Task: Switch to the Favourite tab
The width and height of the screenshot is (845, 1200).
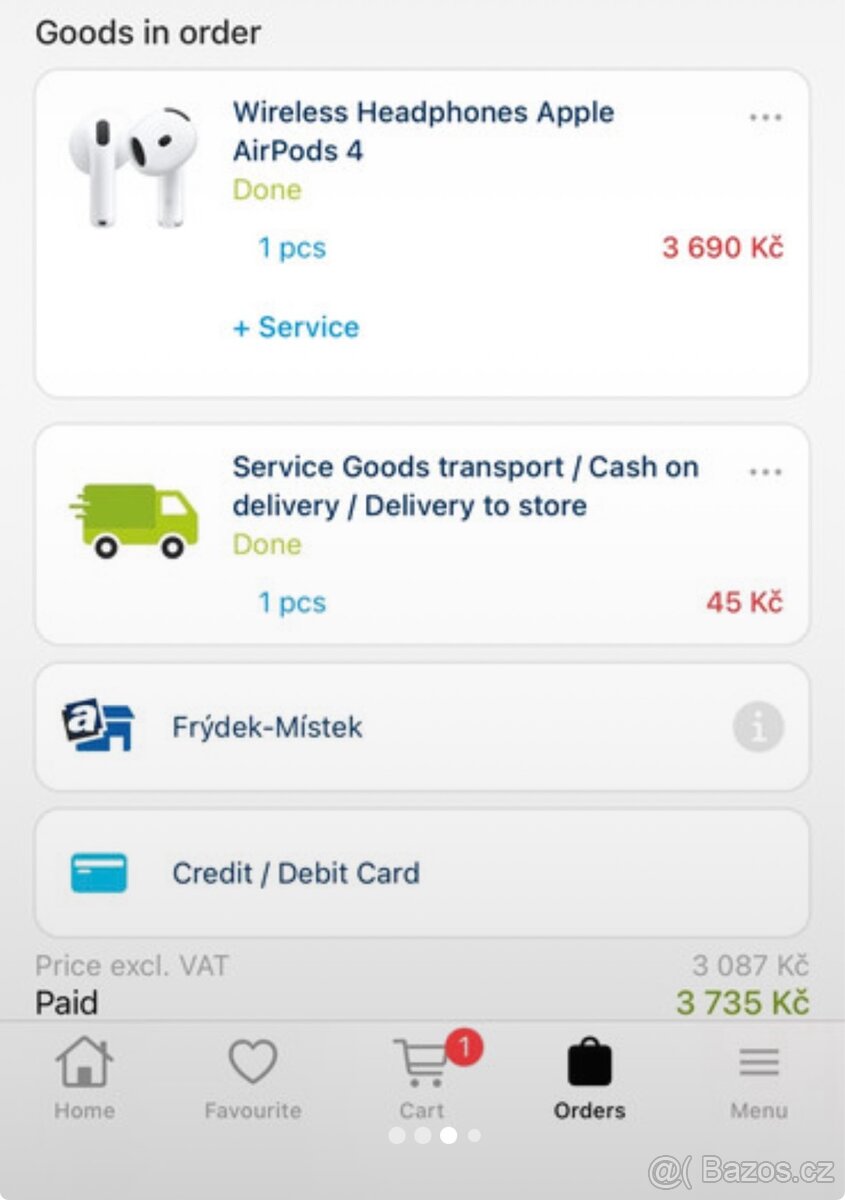Action: 252,1078
